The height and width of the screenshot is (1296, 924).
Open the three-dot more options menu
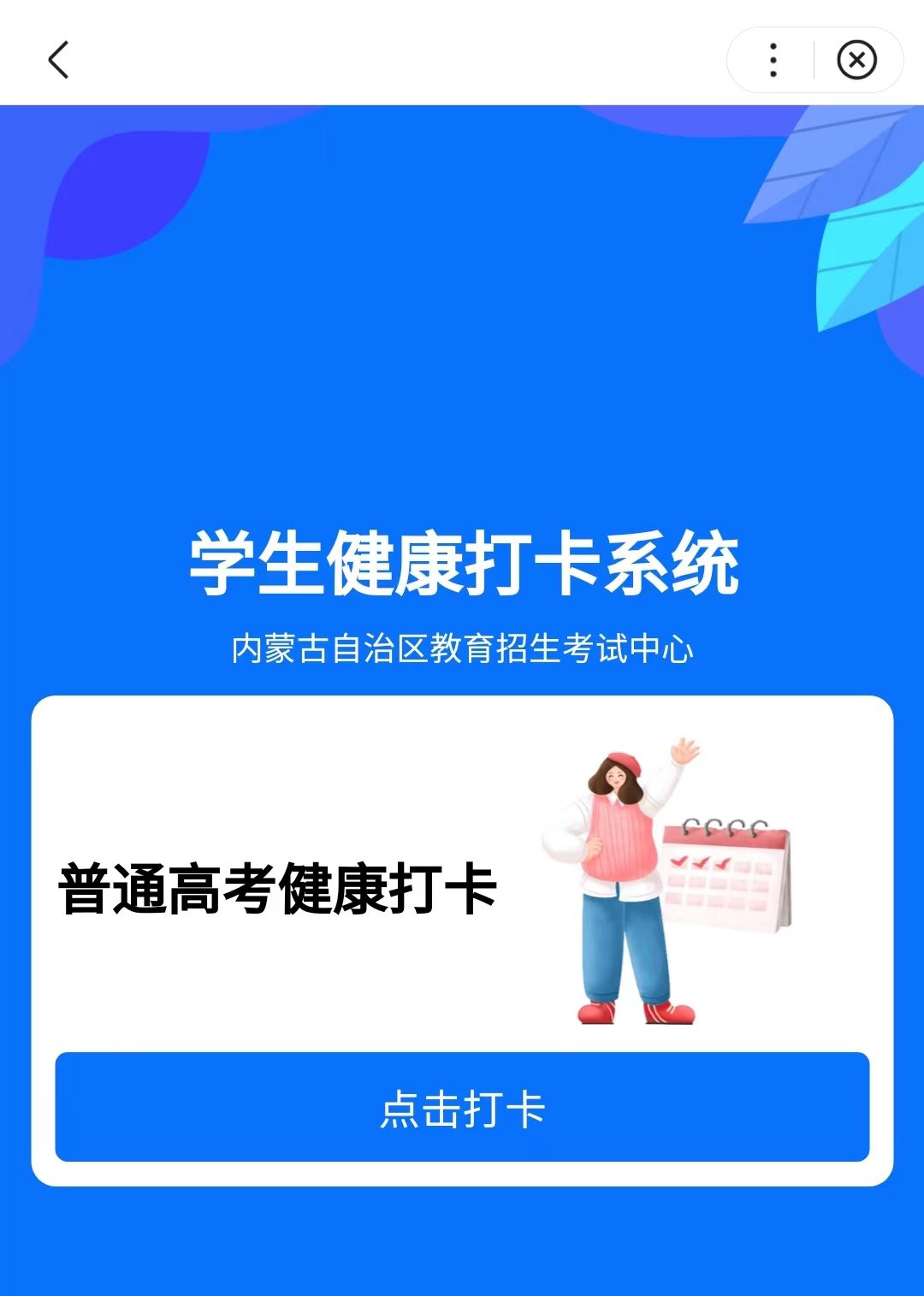[x=773, y=60]
